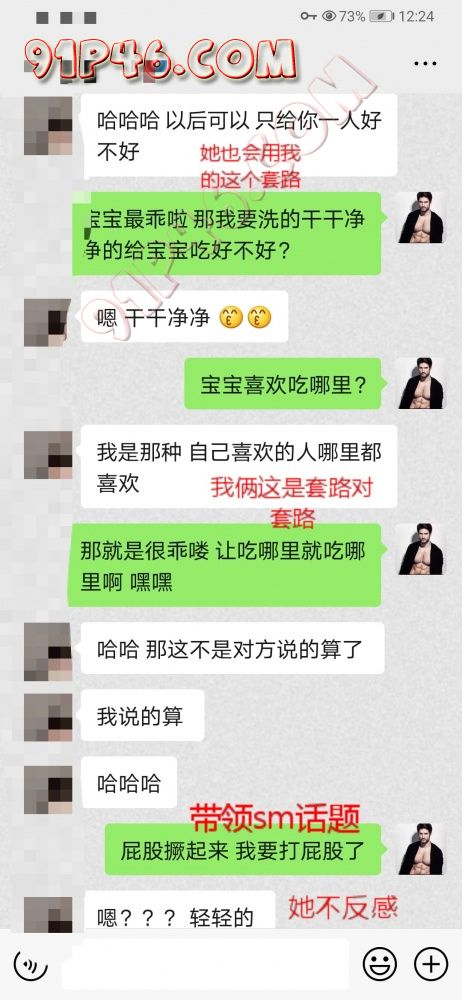Open the chat overflow menu

click(425, 63)
